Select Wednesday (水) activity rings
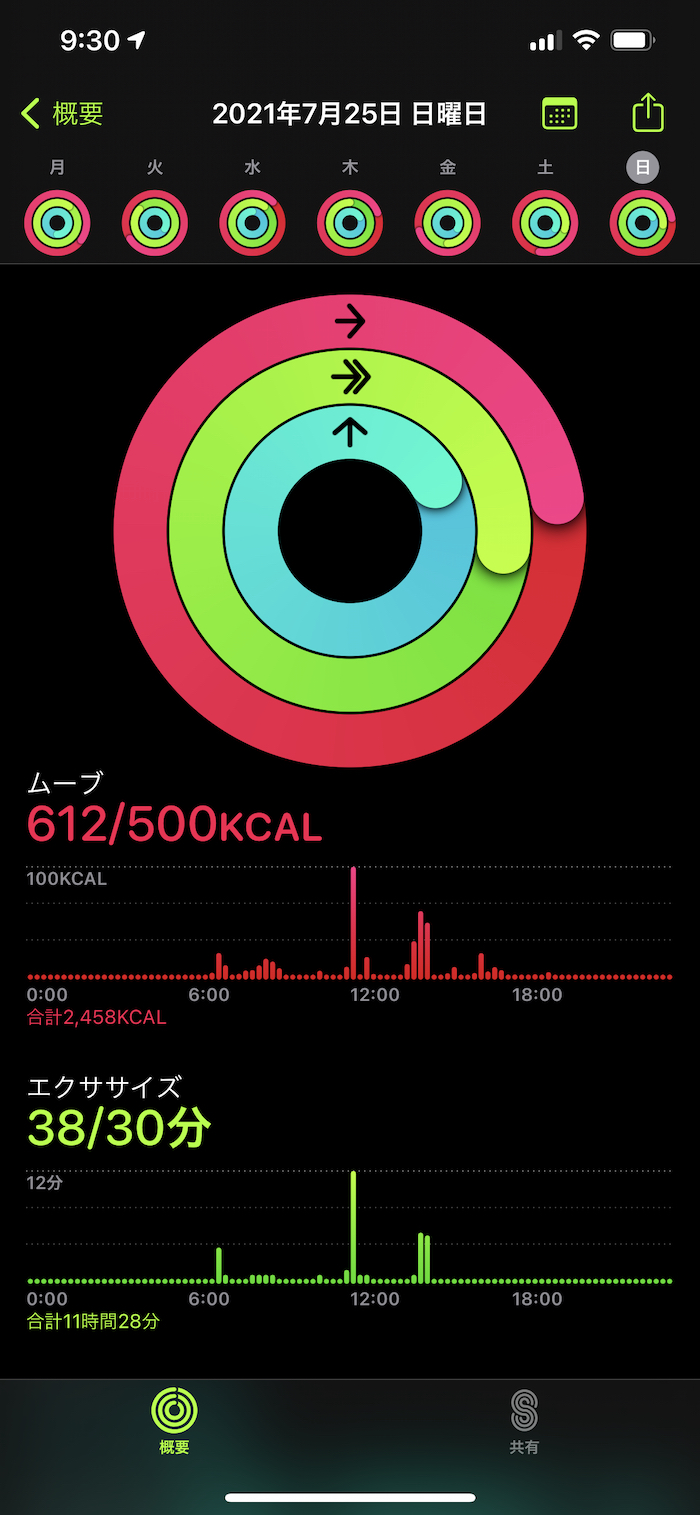Viewport: 700px width, 1515px height. [x=253, y=222]
